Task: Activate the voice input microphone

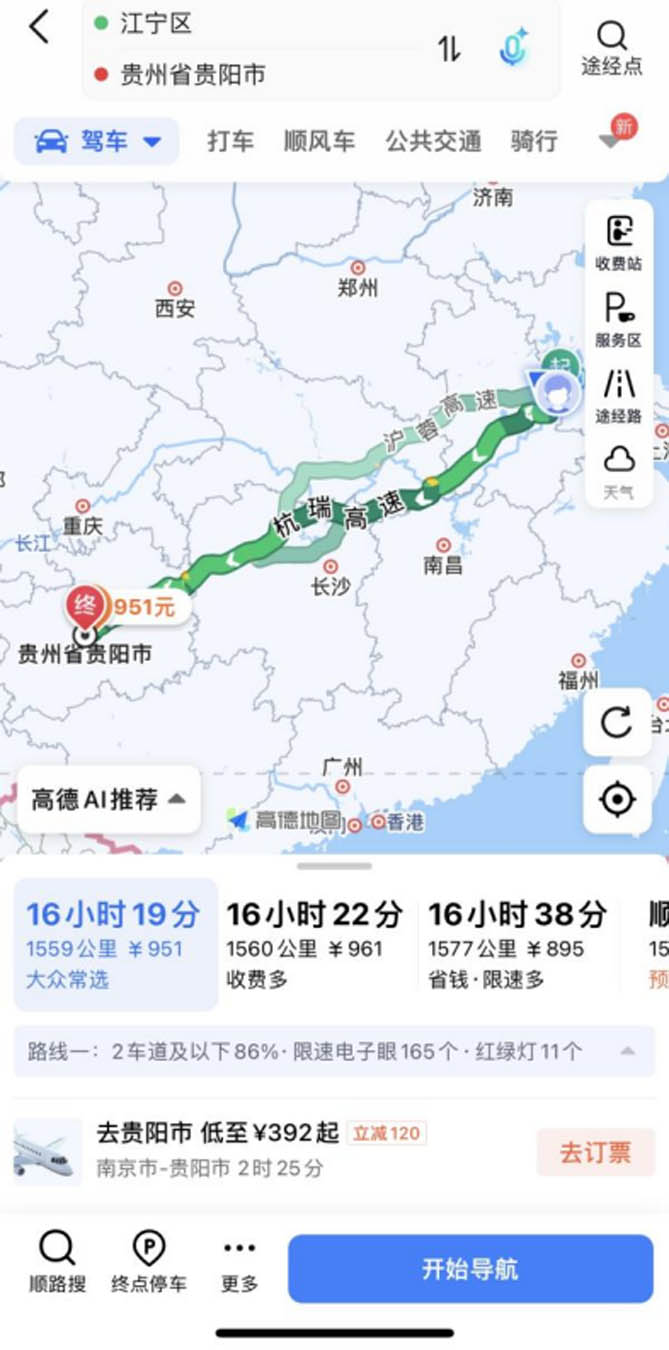Action: [x=514, y=48]
